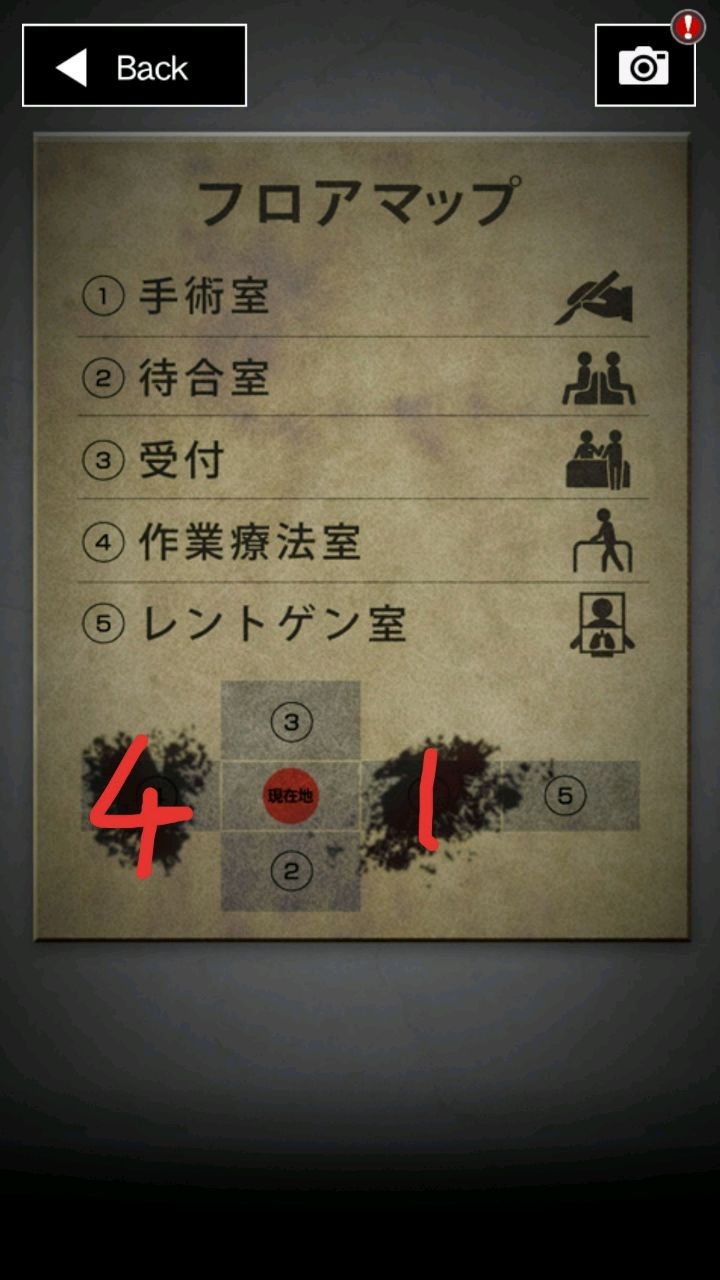
Task: Go back using the Back button
Action: [134, 66]
